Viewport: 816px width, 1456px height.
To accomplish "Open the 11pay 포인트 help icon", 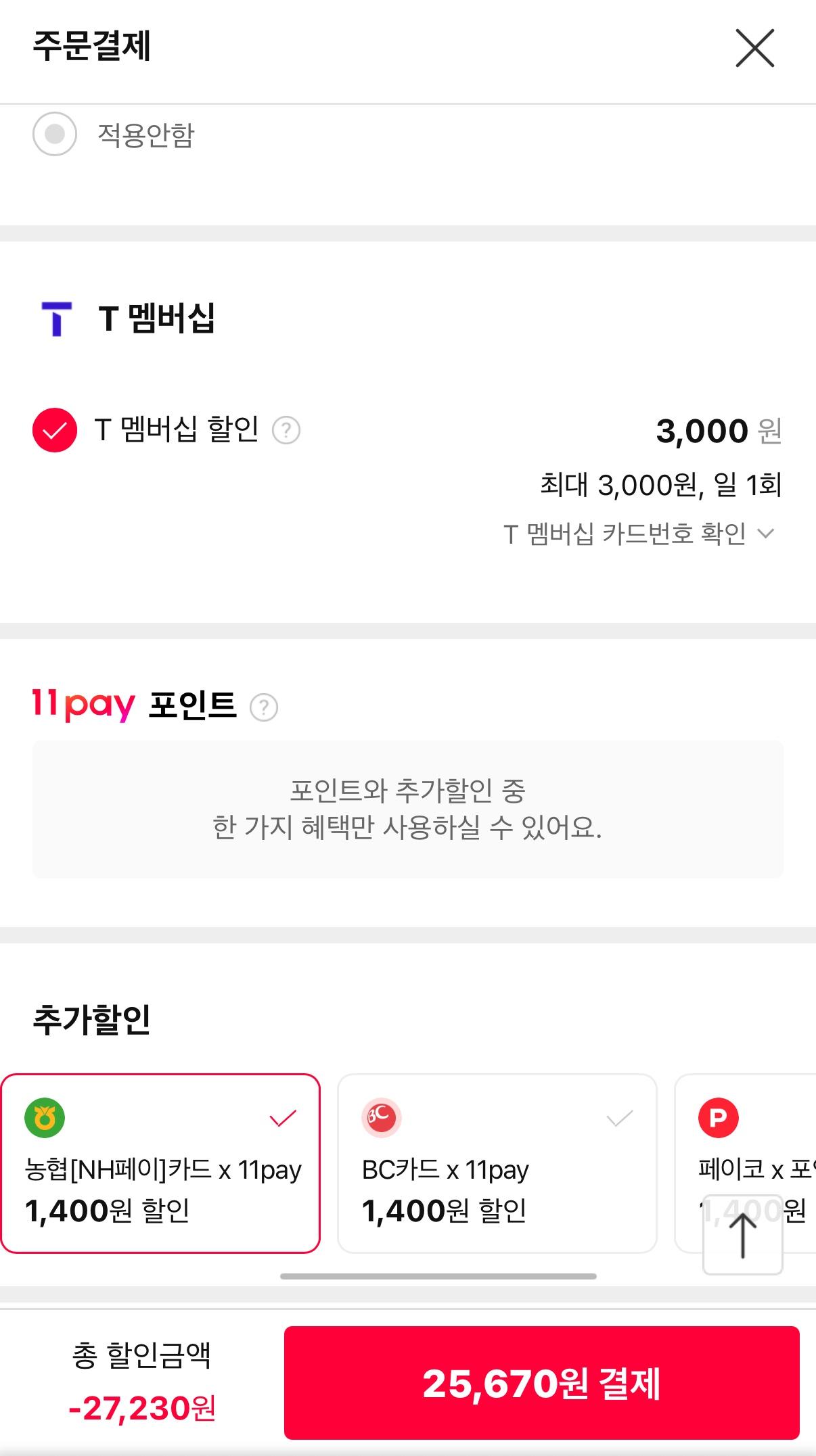I will point(264,707).
